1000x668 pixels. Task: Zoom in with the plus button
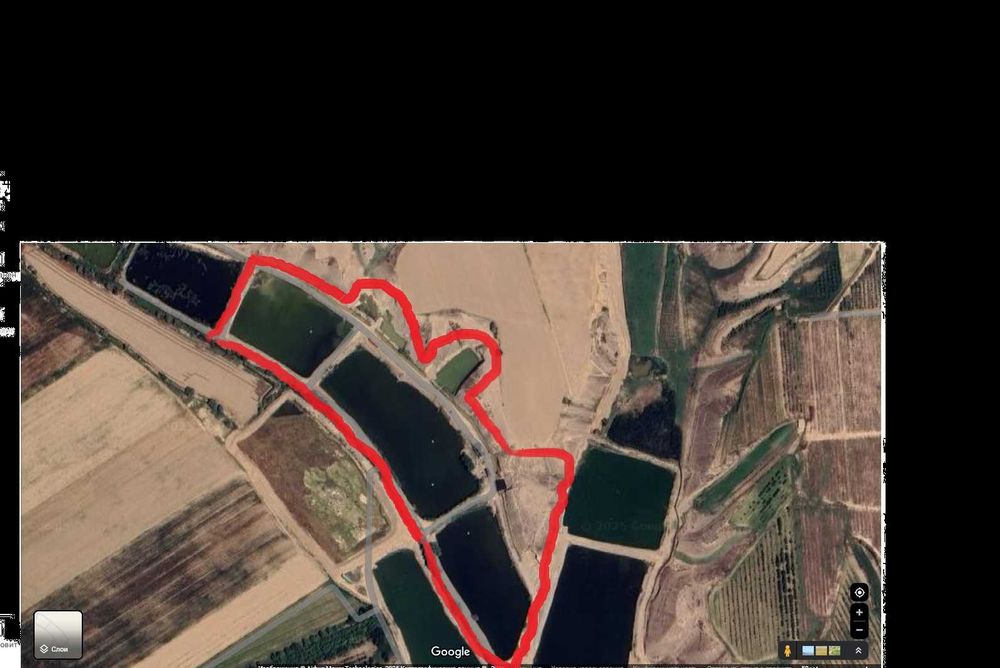[x=859, y=613]
